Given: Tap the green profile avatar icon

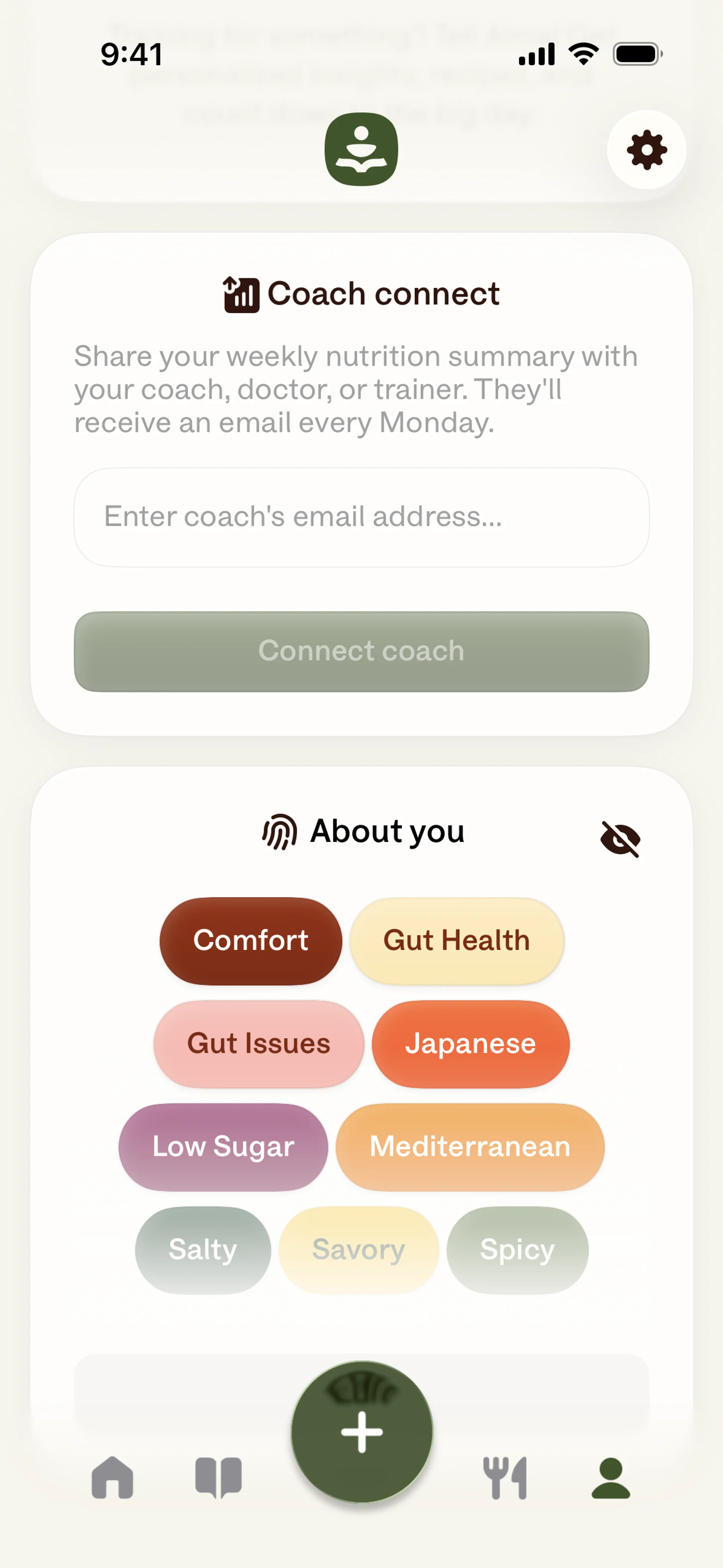Looking at the screenshot, I should click(361, 149).
